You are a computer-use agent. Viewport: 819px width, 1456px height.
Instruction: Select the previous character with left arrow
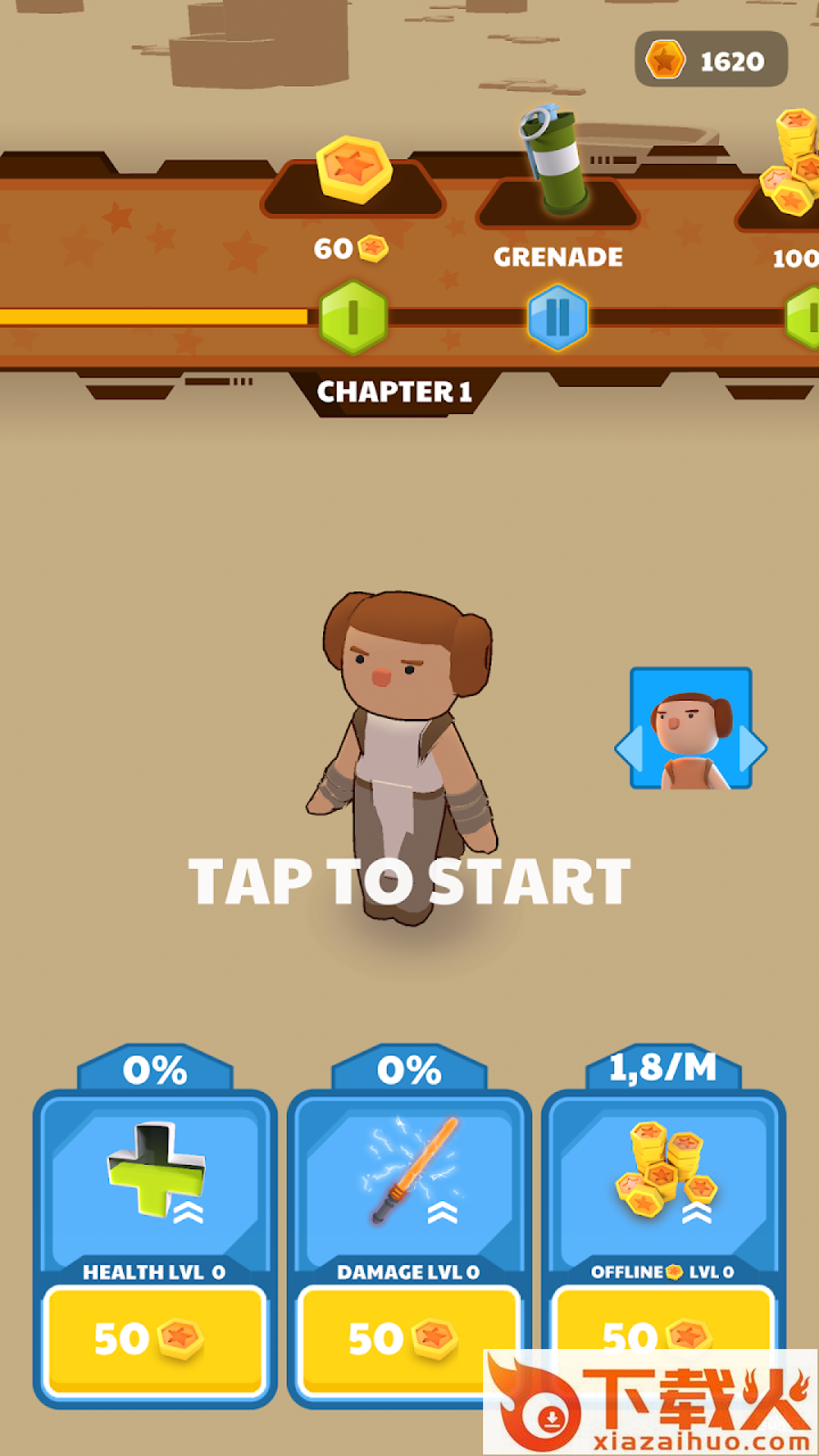coord(630,748)
